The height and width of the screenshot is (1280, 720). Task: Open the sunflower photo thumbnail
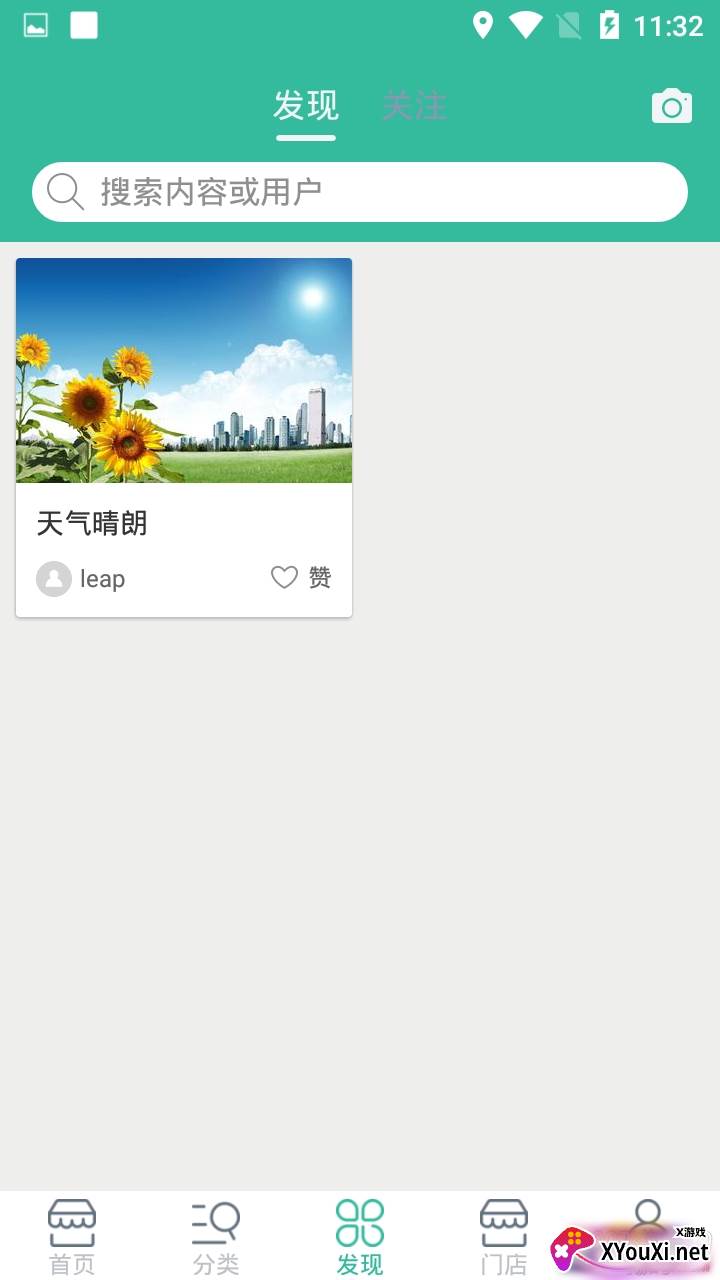tap(184, 370)
